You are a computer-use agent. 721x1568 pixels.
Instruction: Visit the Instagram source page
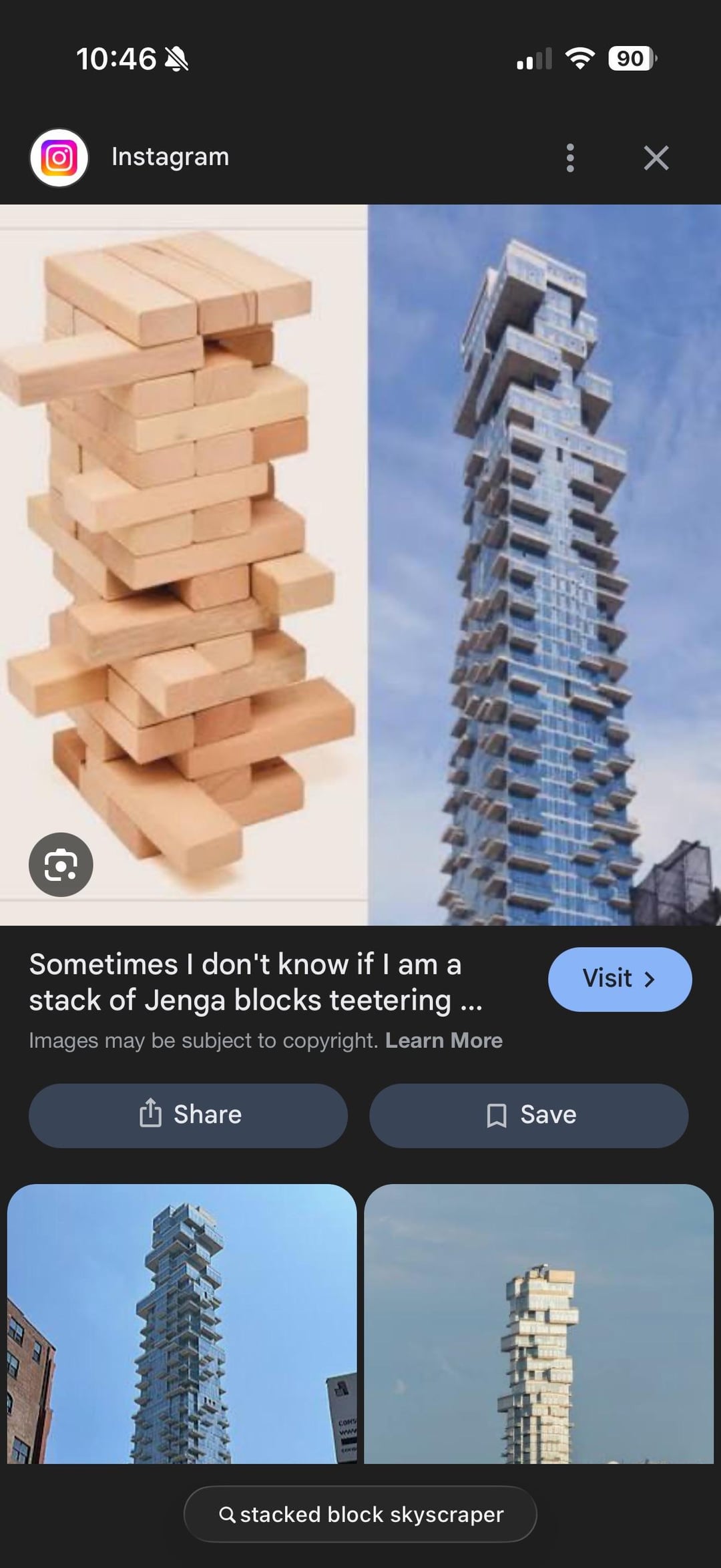pos(620,979)
